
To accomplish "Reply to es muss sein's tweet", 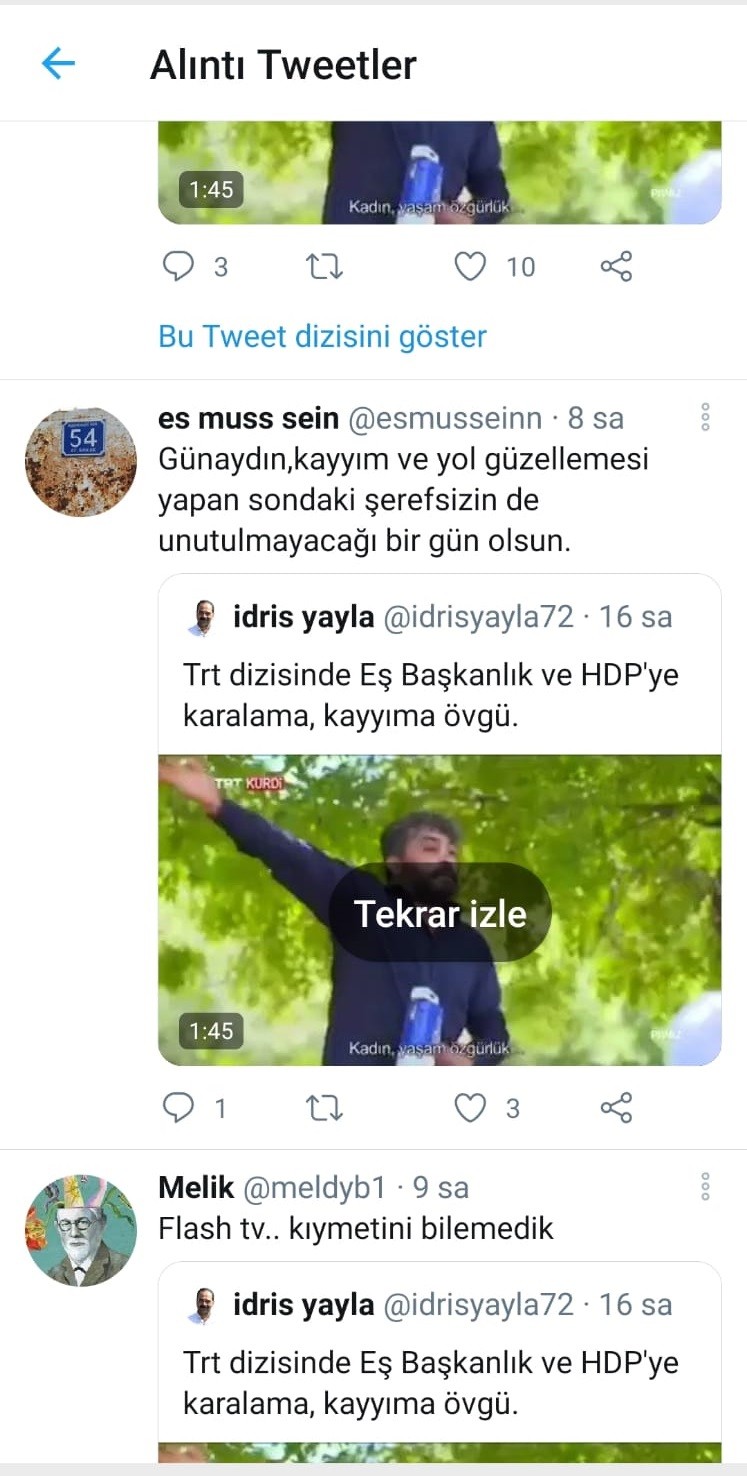I will coord(178,1108).
